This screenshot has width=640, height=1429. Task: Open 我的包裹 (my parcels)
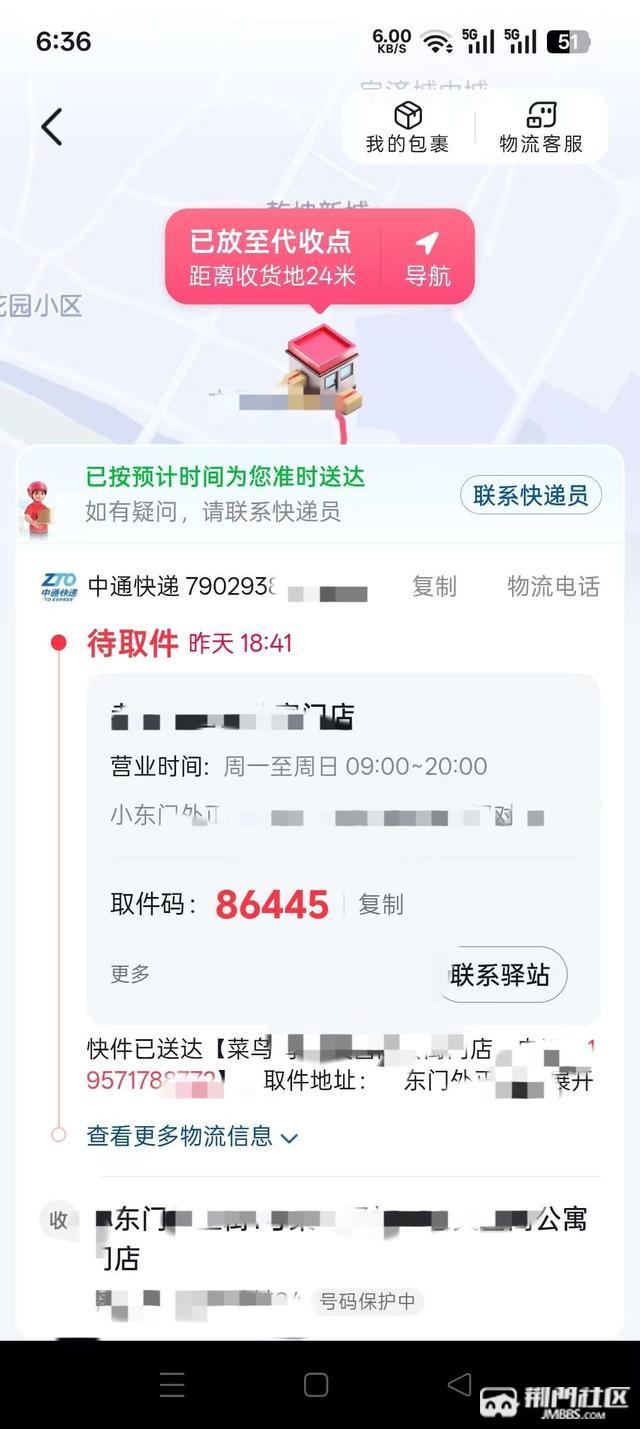click(407, 128)
